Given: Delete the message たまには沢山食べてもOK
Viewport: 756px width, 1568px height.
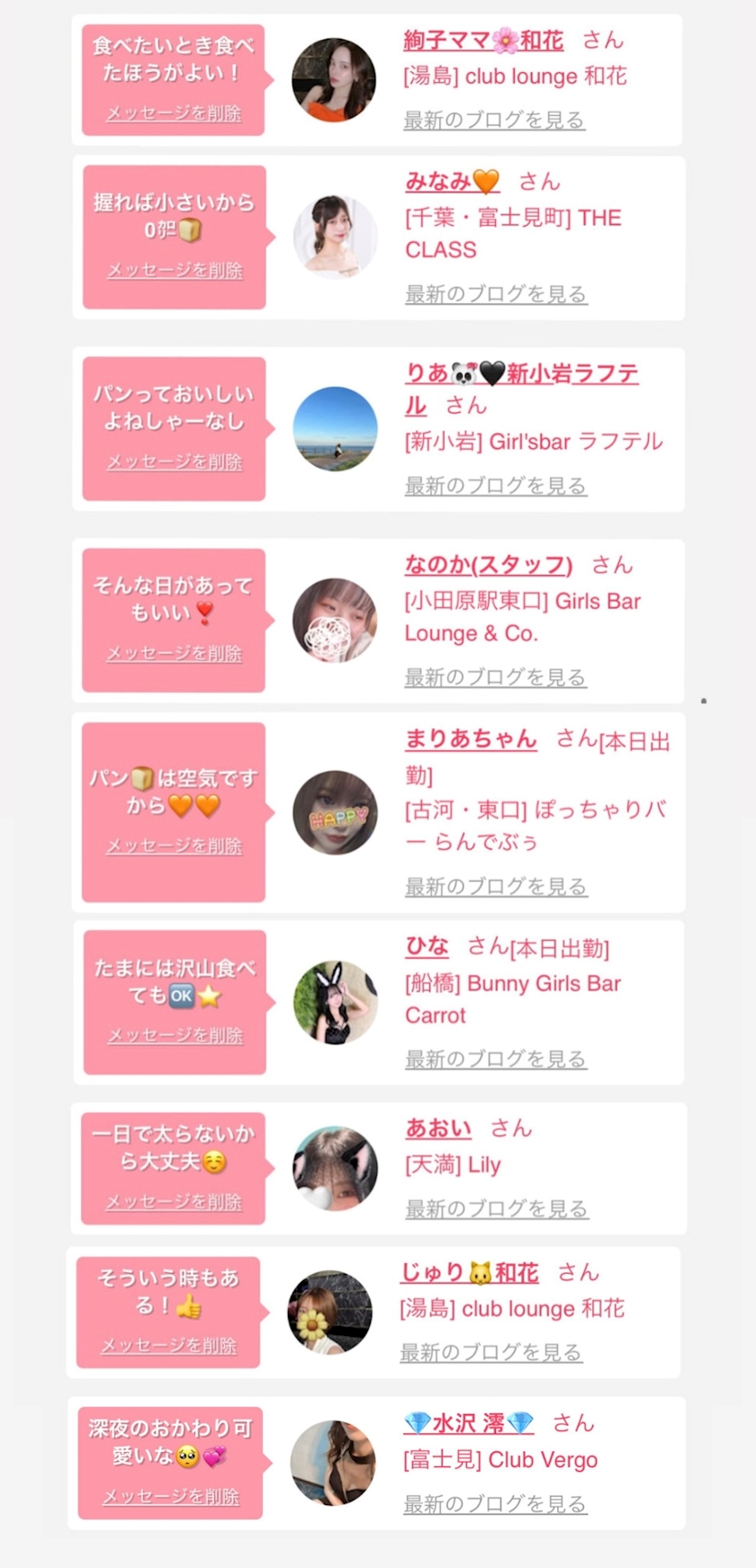Looking at the screenshot, I should click(175, 1036).
